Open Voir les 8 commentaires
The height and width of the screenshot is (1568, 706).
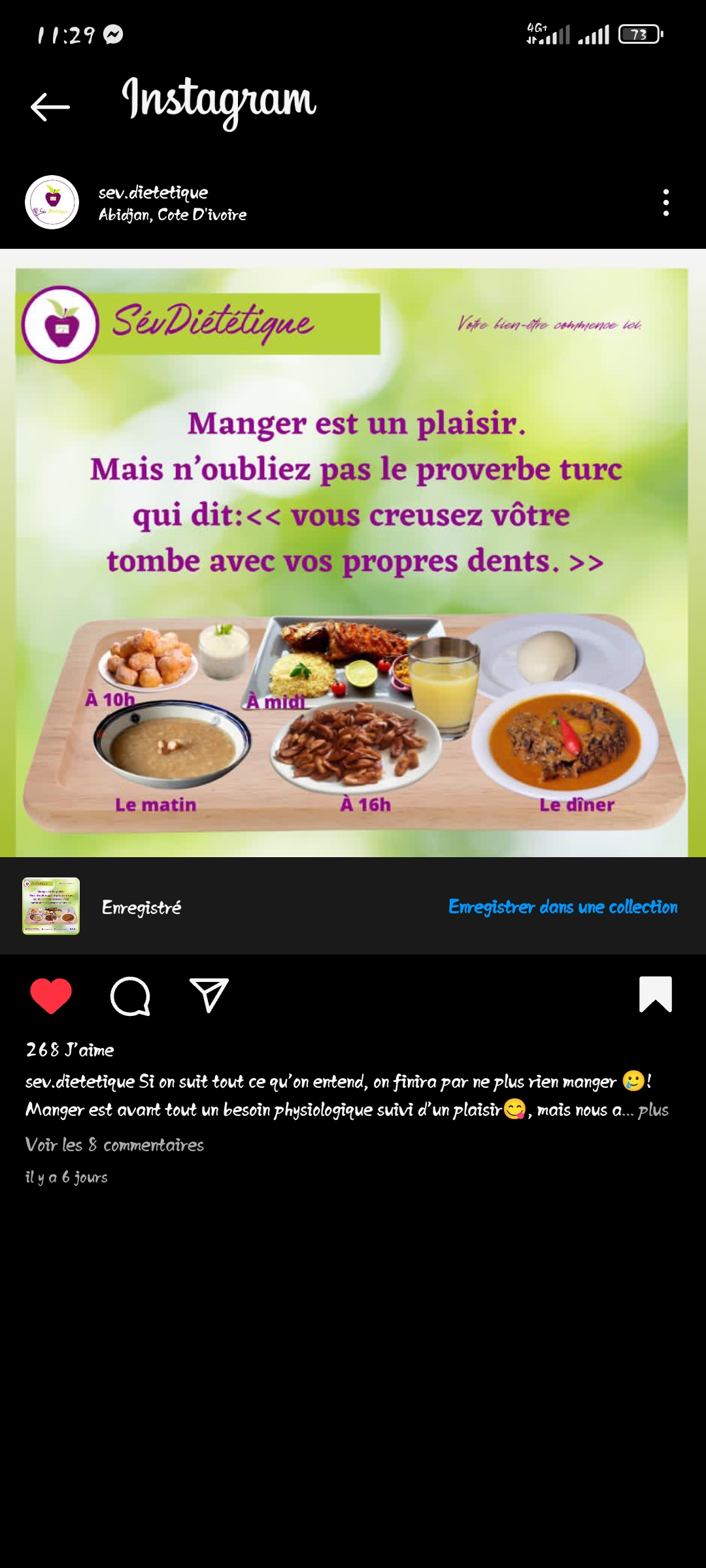pyautogui.click(x=114, y=1145)
